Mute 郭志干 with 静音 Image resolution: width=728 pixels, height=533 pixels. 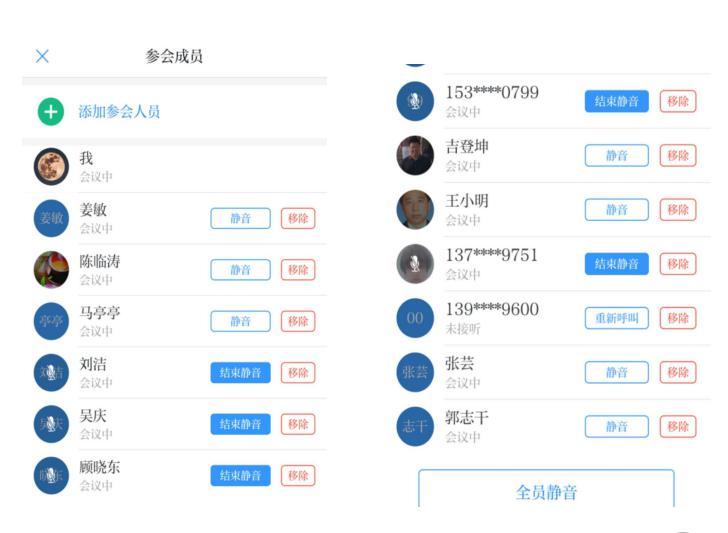(616, 426)
